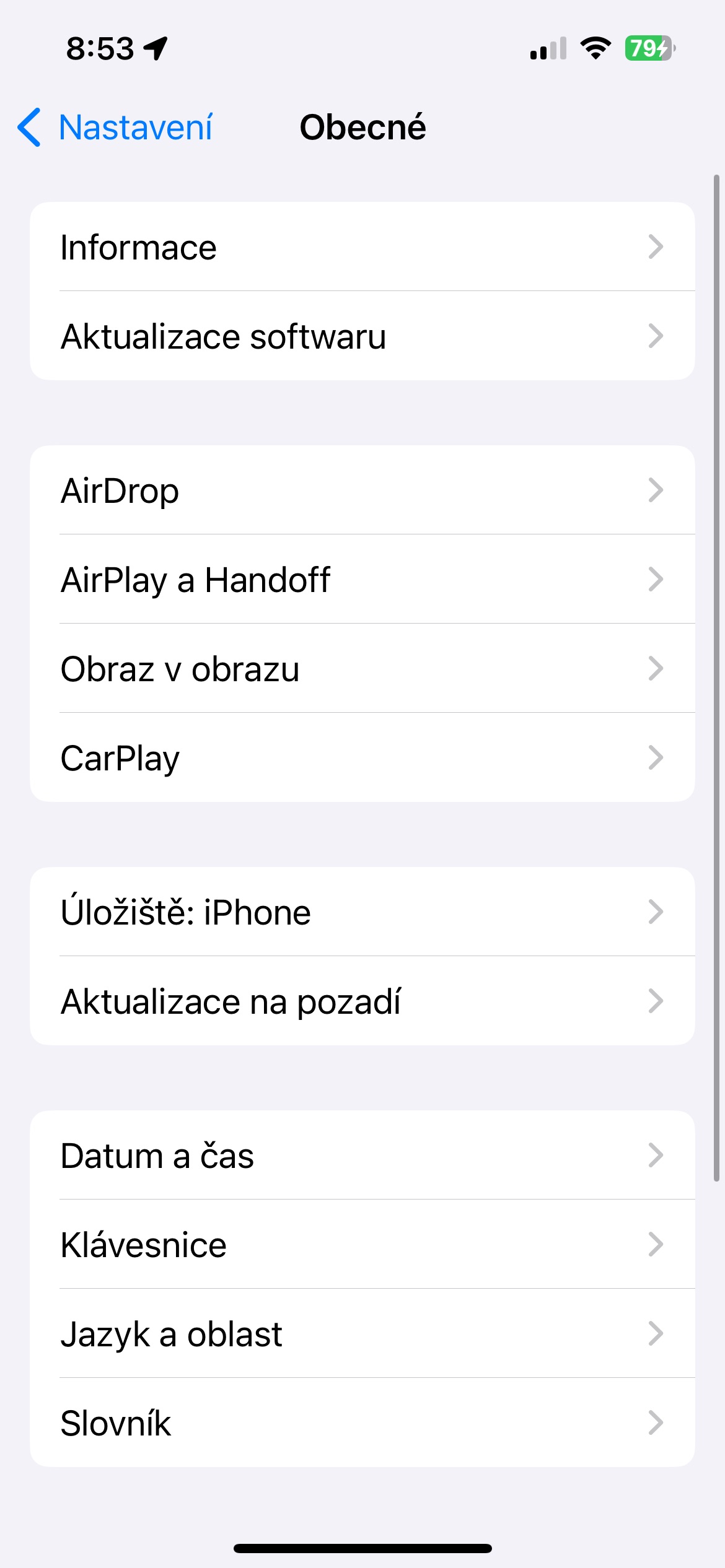Open AirPlay a Handoff

pyautogui.click(x=362, y=580)
